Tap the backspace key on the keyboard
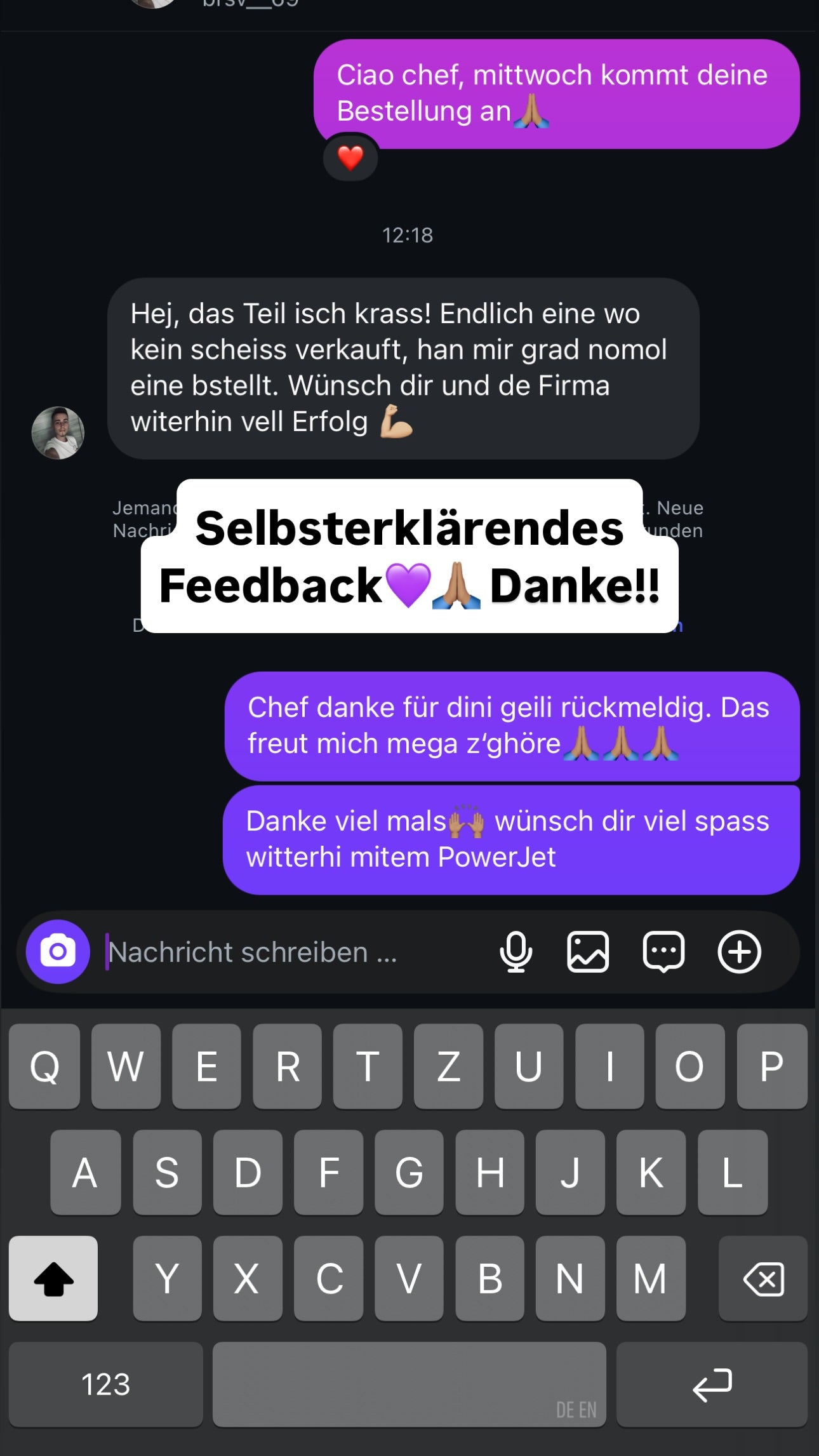 click(762, 1278)
